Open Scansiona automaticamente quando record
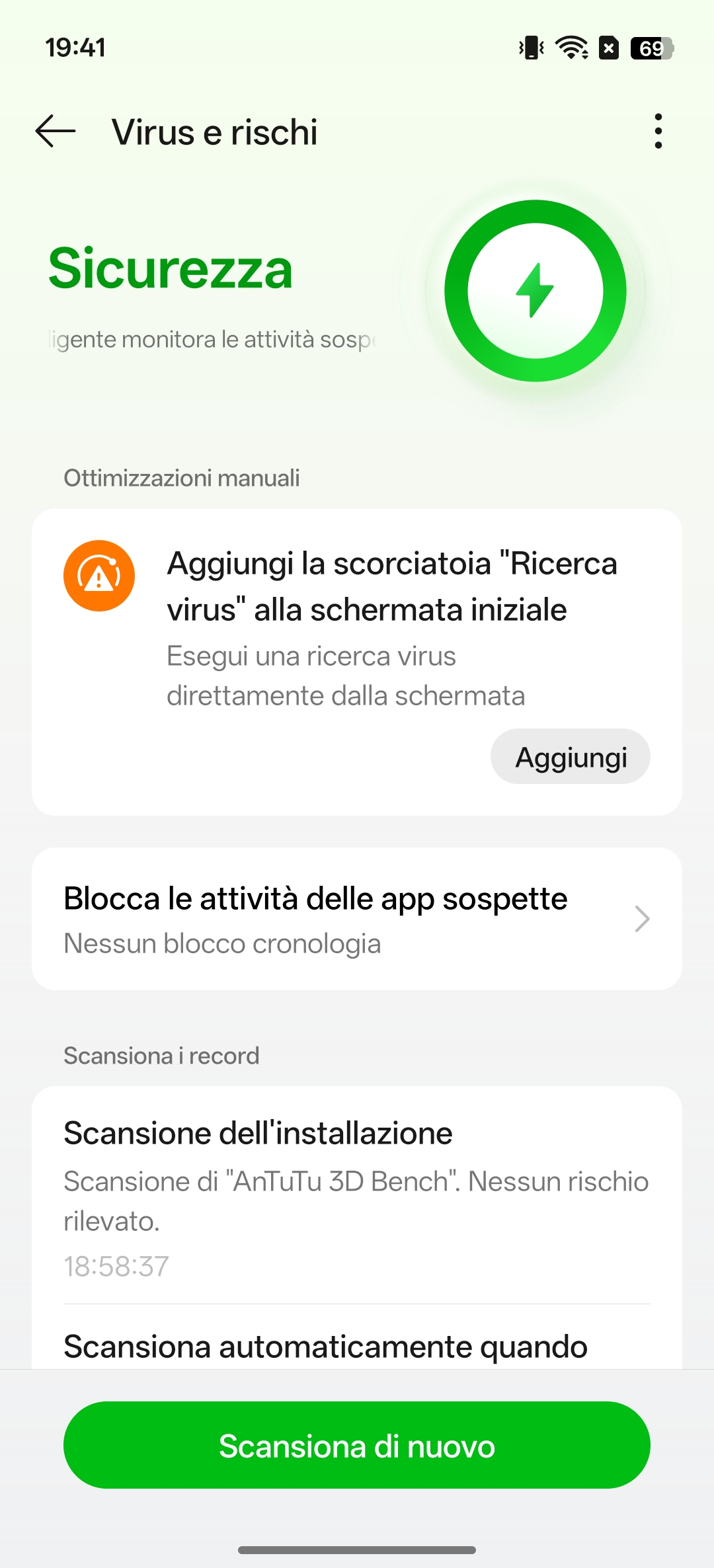 325,1347
